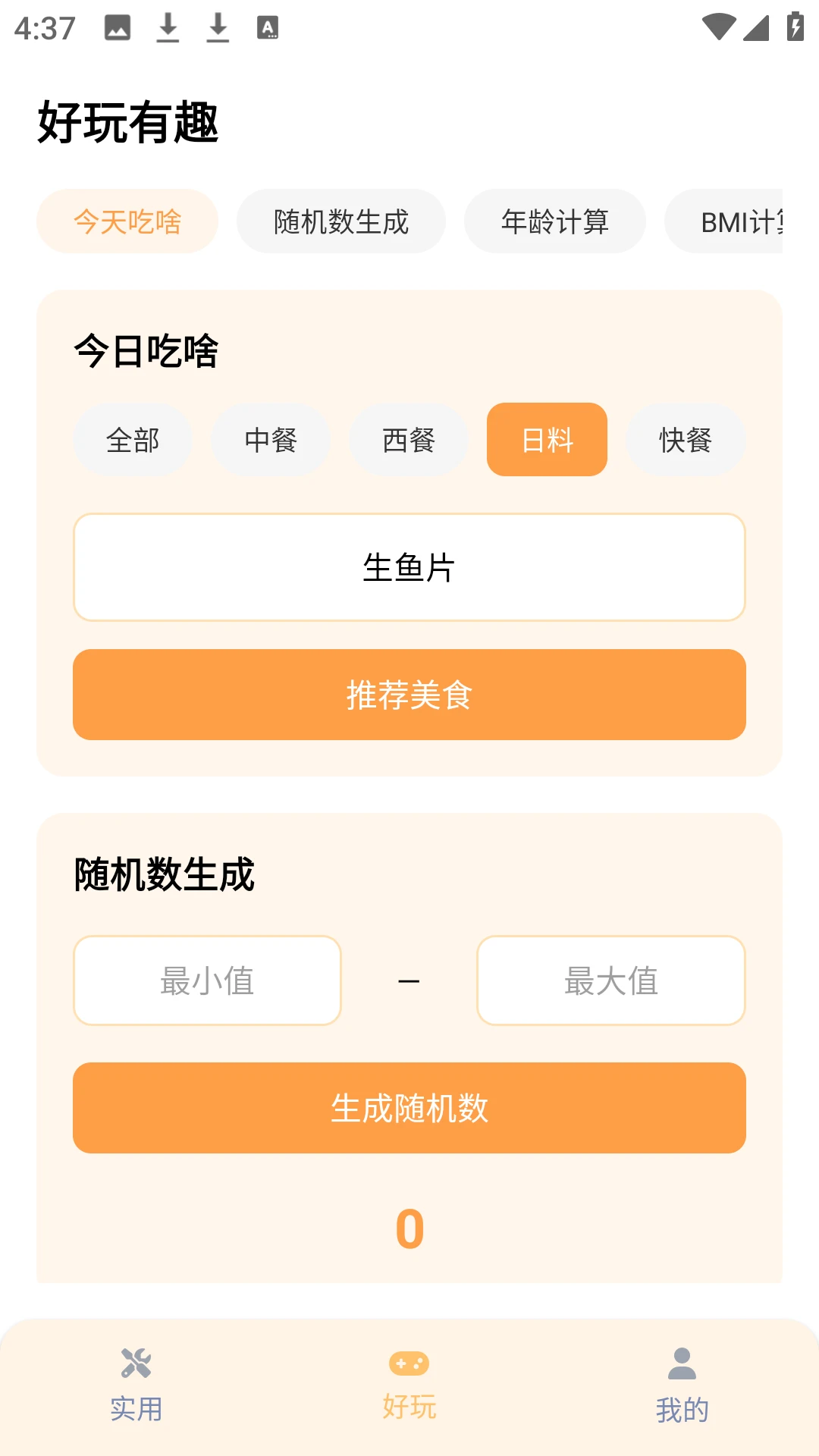
Task: Click the 最小值 input field
Action: 207,980
